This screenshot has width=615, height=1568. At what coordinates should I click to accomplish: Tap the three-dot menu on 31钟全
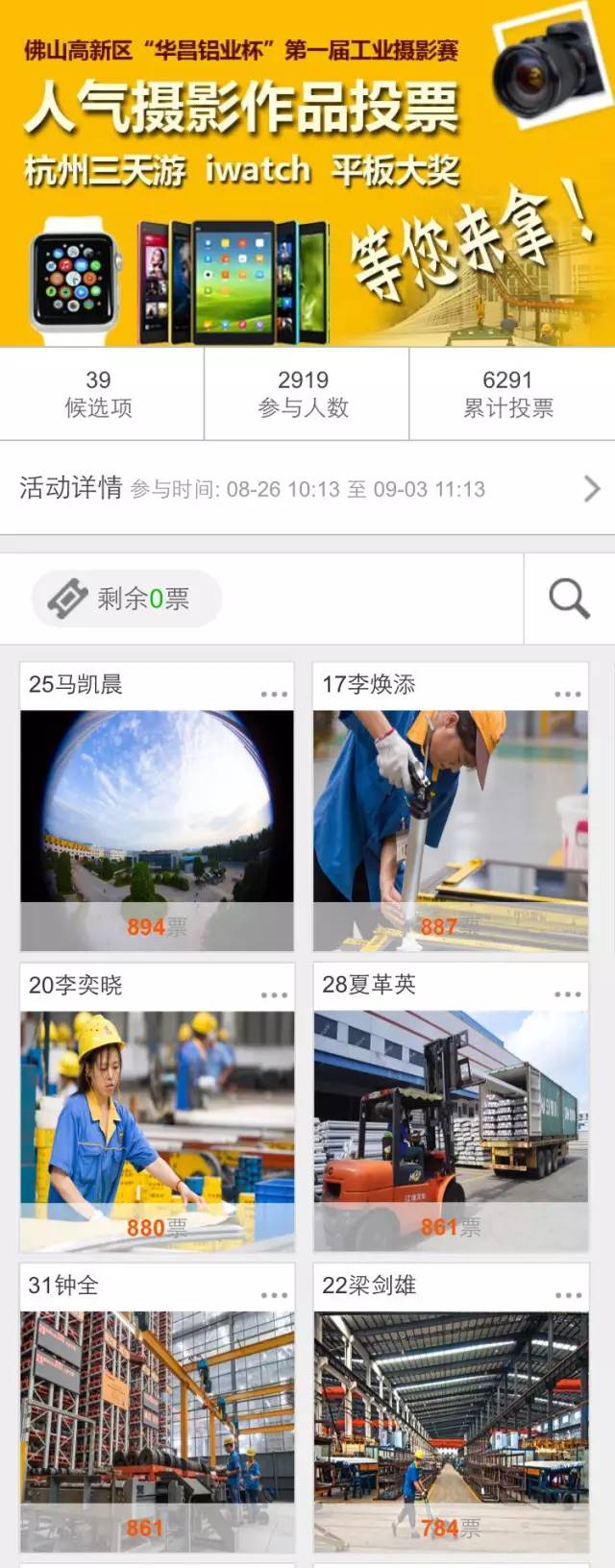(274, 1295)
